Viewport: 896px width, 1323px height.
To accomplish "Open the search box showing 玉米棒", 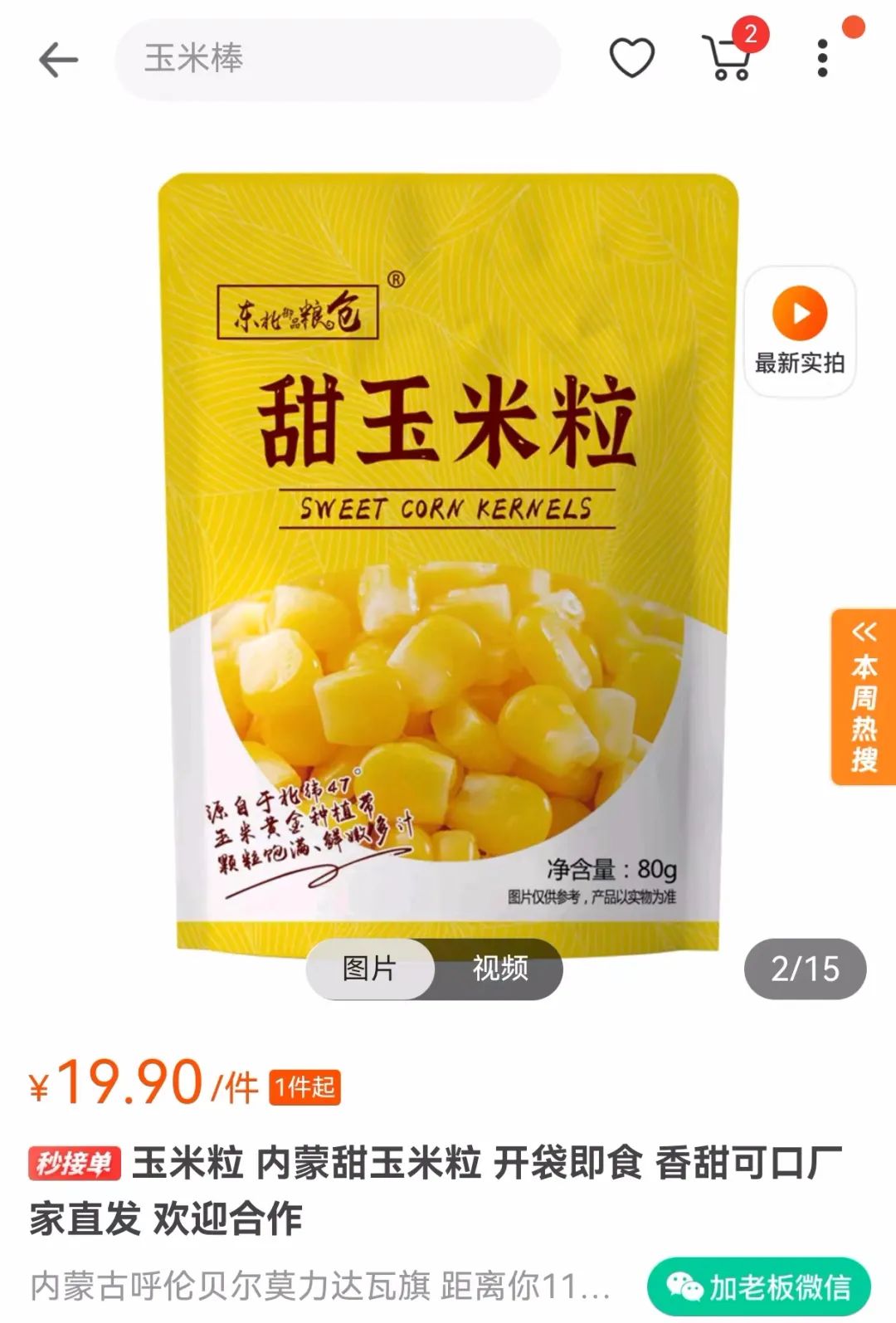I will tap(338, 60).
